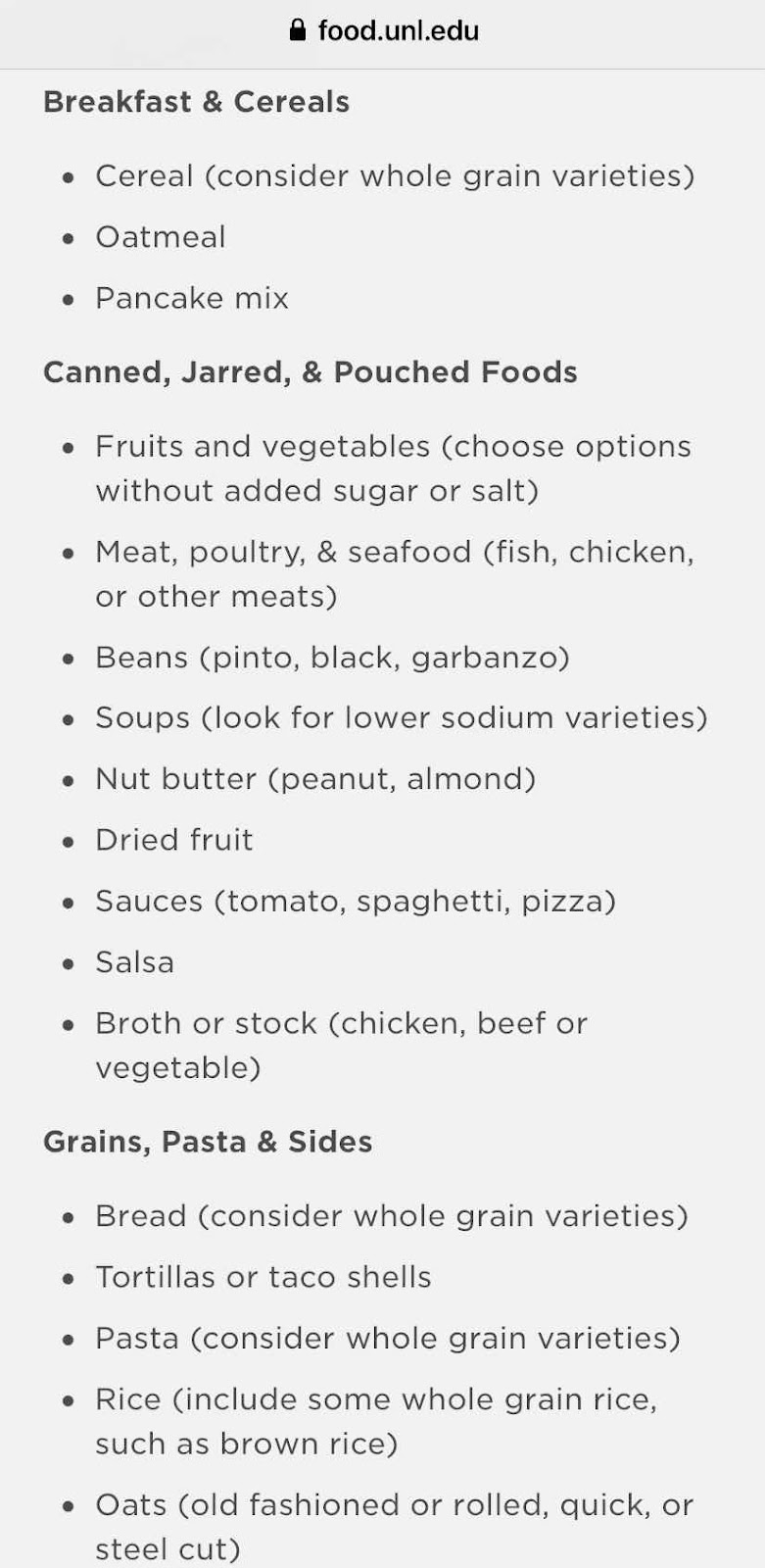The image size is (765, 1568).
Task: Tap the food.unl.edu address bar
Action: coord(383,30)
